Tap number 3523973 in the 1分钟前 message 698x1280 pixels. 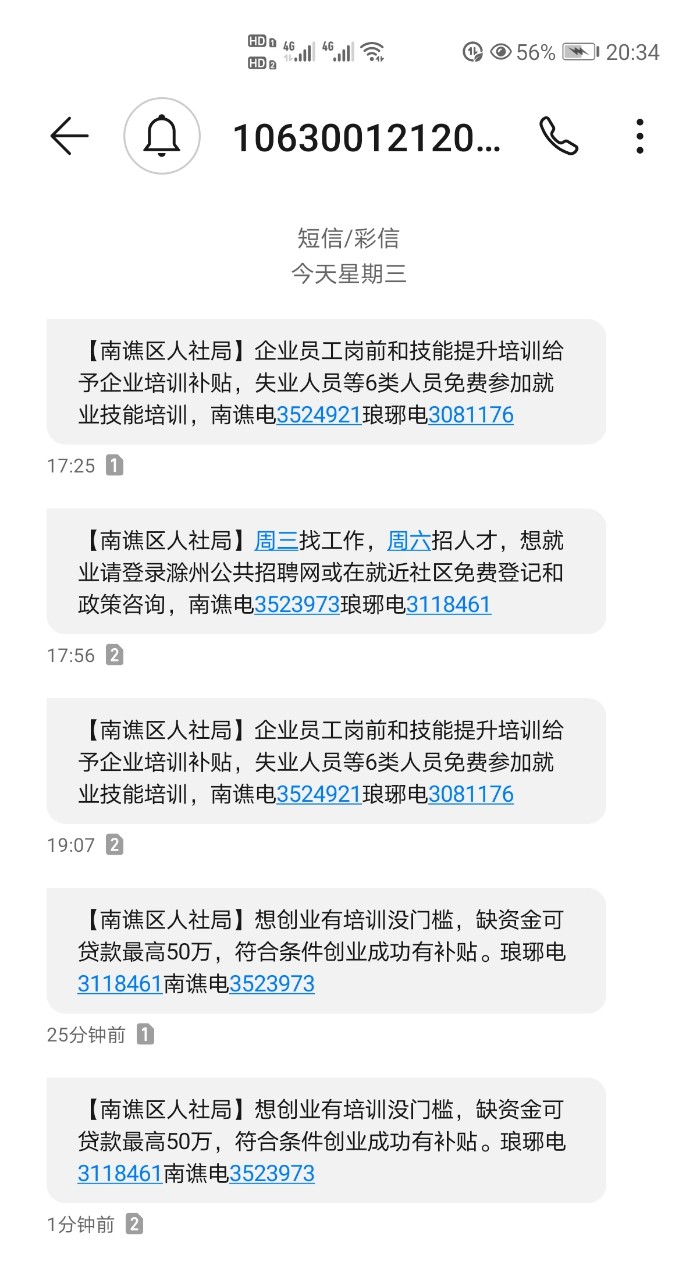tap(272, 1174)
